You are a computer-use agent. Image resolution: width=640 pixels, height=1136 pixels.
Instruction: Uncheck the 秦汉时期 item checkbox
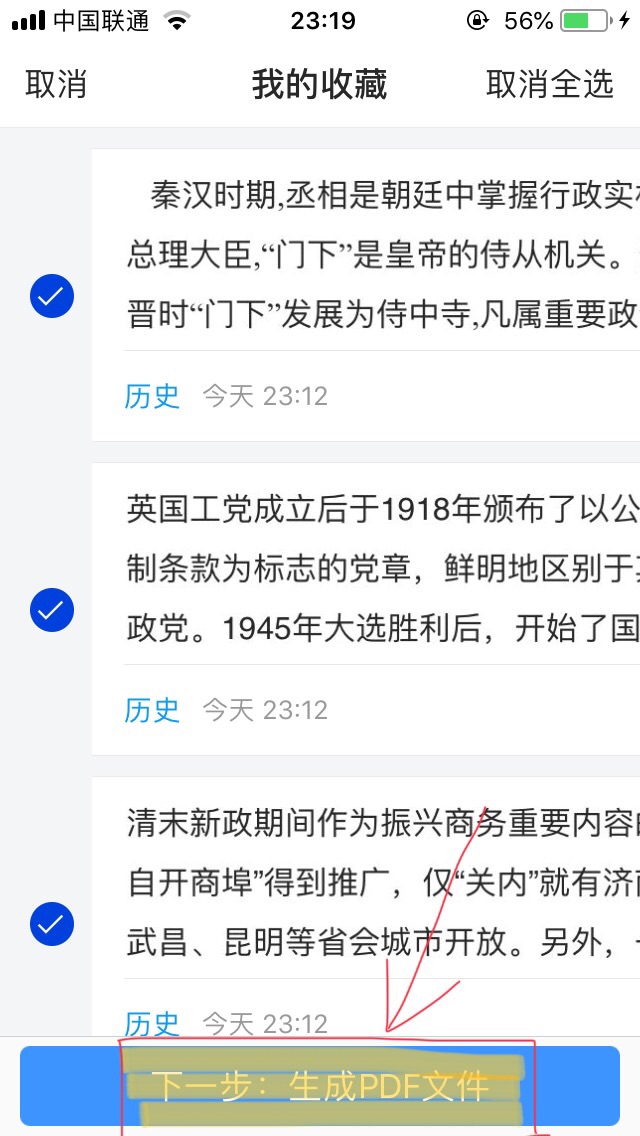52,296
